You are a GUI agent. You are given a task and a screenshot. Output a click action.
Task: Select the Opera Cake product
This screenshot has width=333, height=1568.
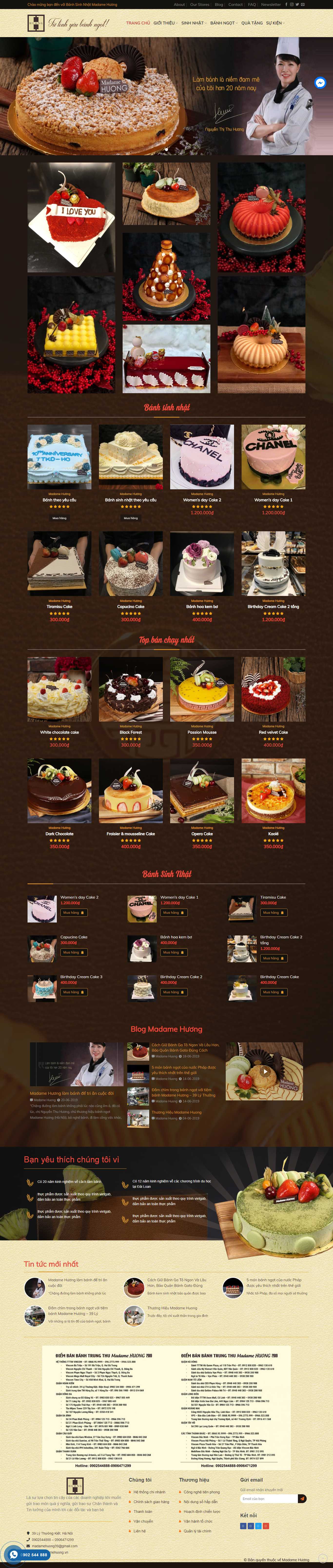(x=202, y=791)
